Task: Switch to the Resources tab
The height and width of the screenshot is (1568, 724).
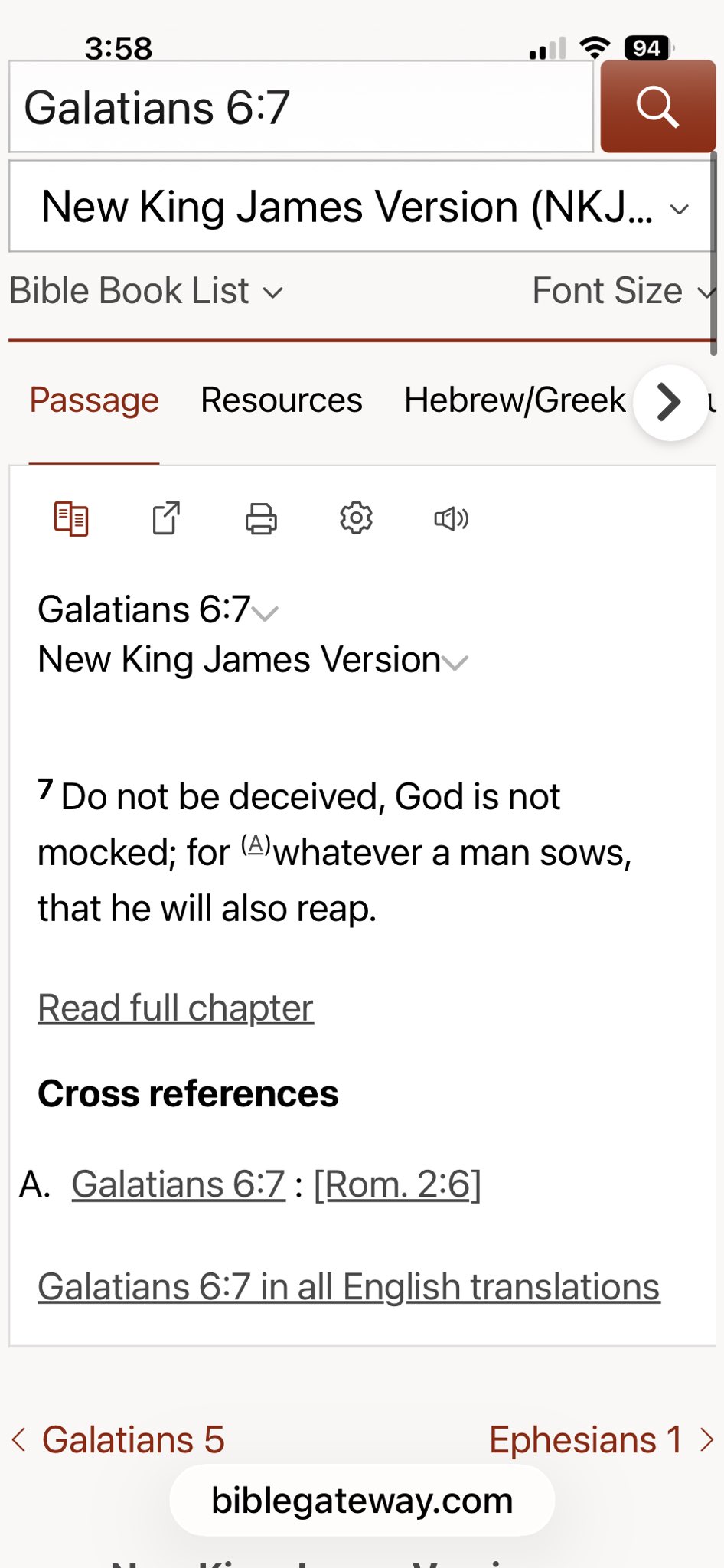Action: [x=281, y=400]
